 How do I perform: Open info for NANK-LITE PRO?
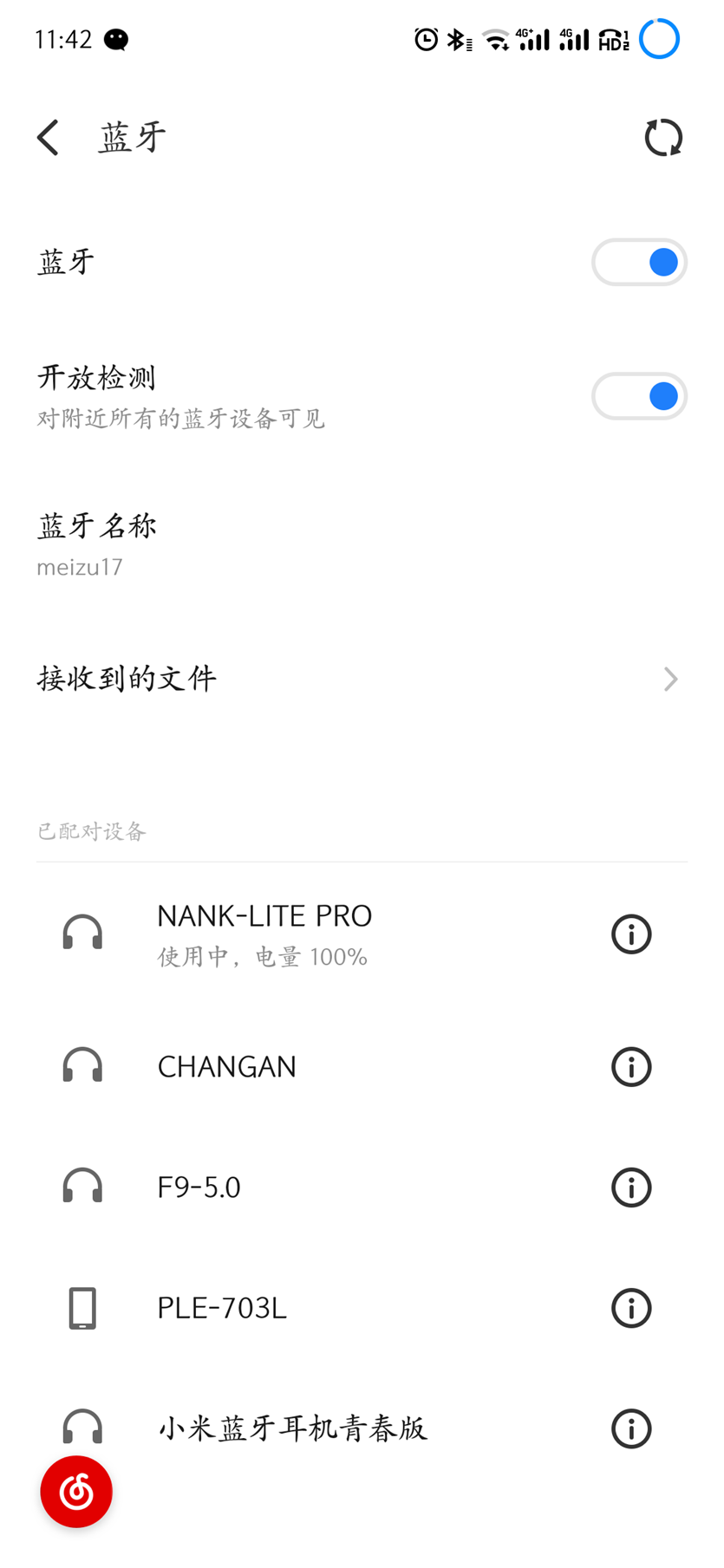coord(631,934)
